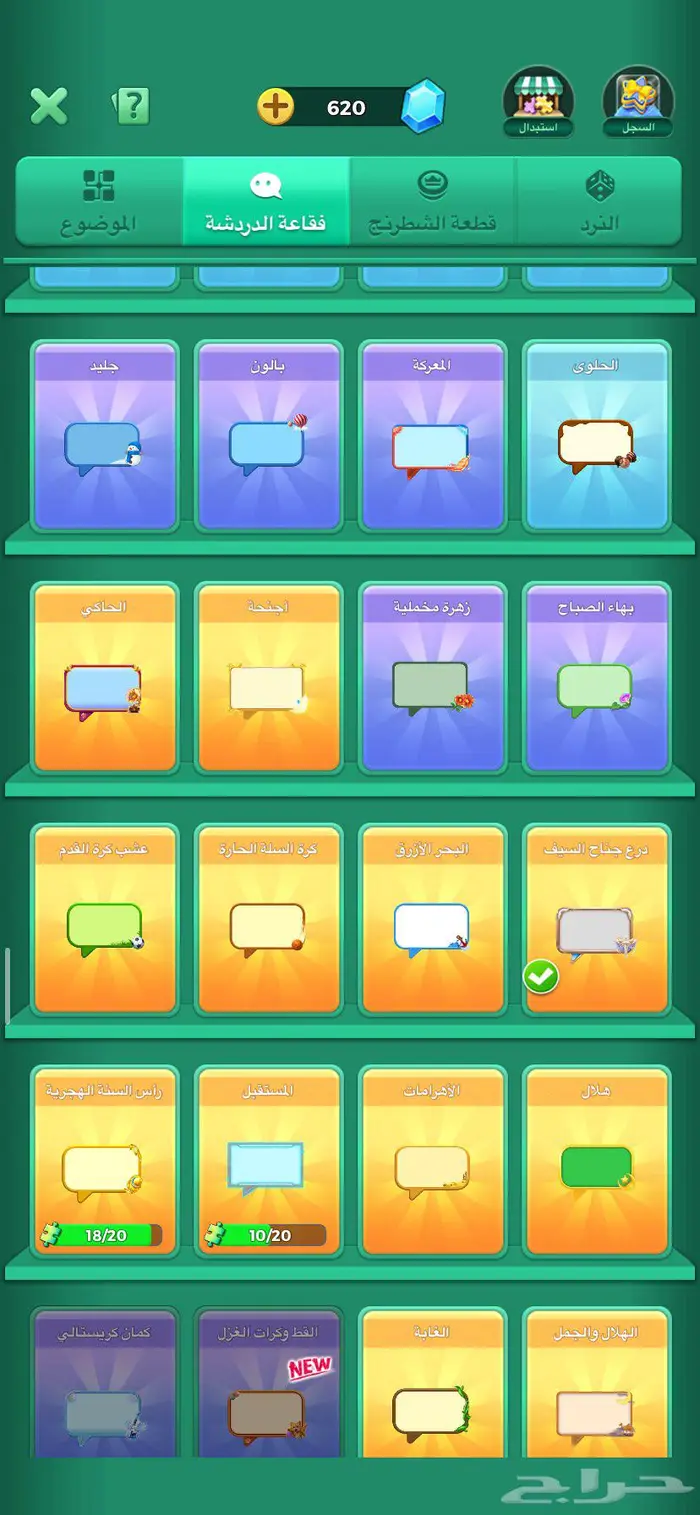The image size is (700, 1515).
Task: Select the زهرة مخملية bubble
Action: coord(432,677)
